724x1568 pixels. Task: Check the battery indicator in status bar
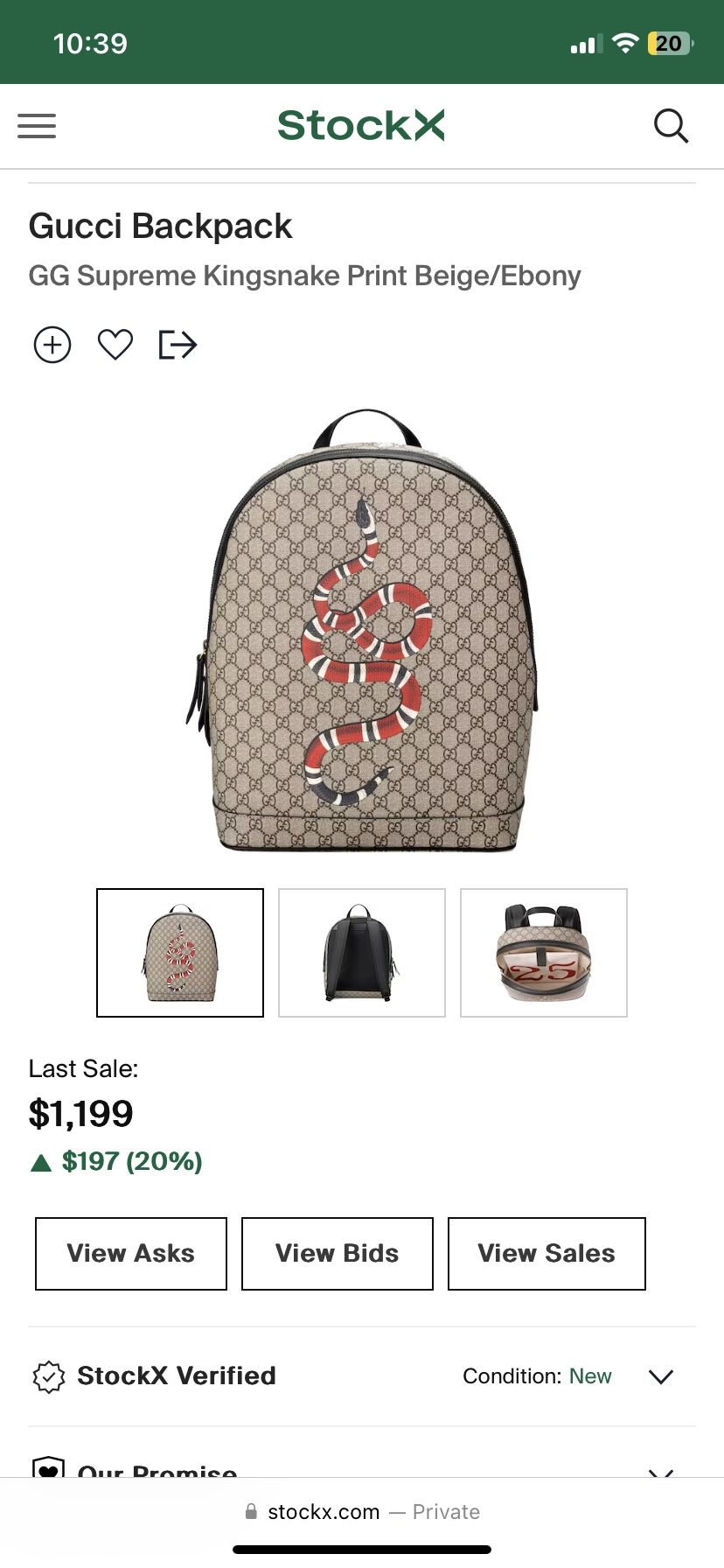(667, 42)
